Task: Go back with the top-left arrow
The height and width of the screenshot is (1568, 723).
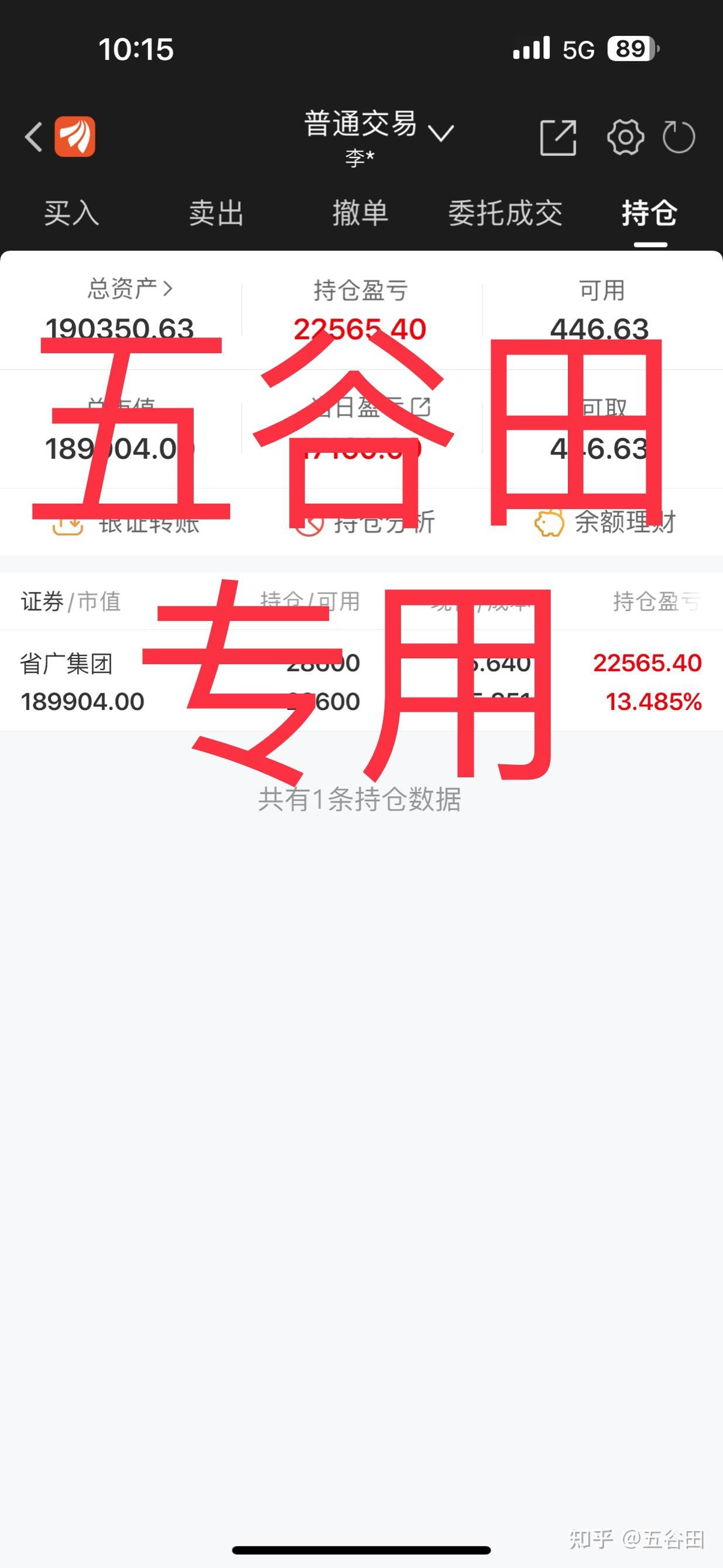Action: pyautogui.click(x=33, y=136)
